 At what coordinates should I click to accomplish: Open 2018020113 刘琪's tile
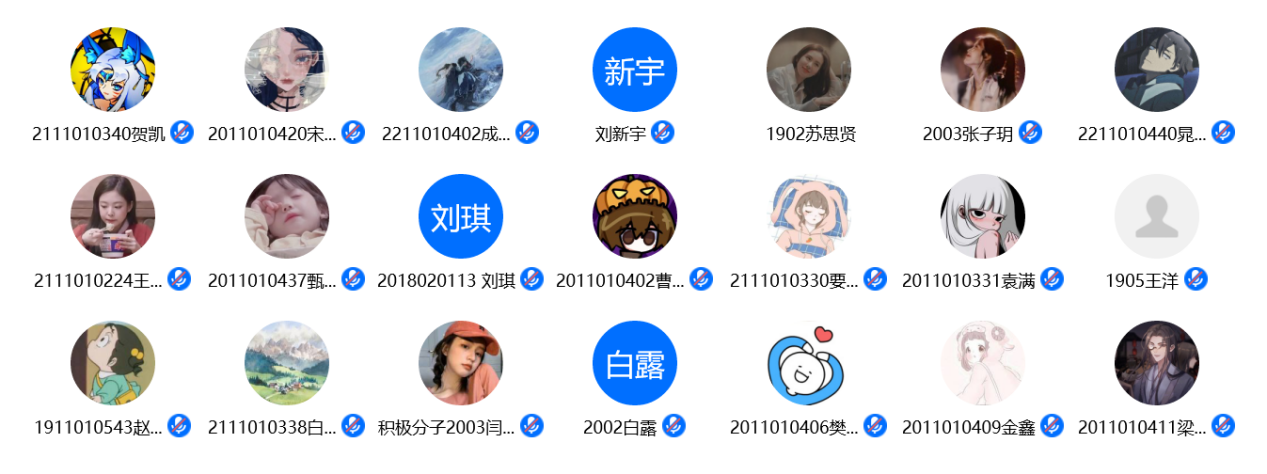click(x=460, y=217)
